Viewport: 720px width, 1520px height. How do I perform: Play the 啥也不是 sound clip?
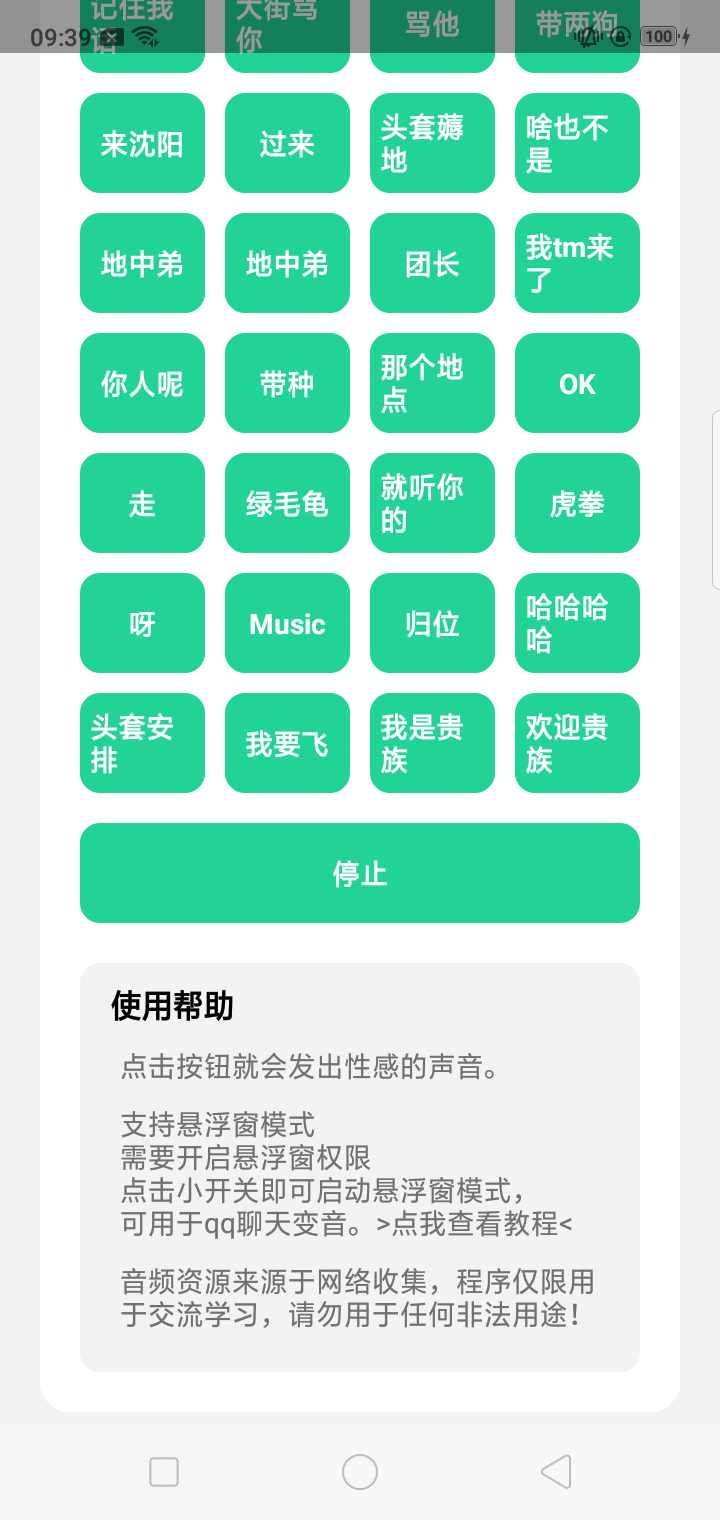point(577,142)
